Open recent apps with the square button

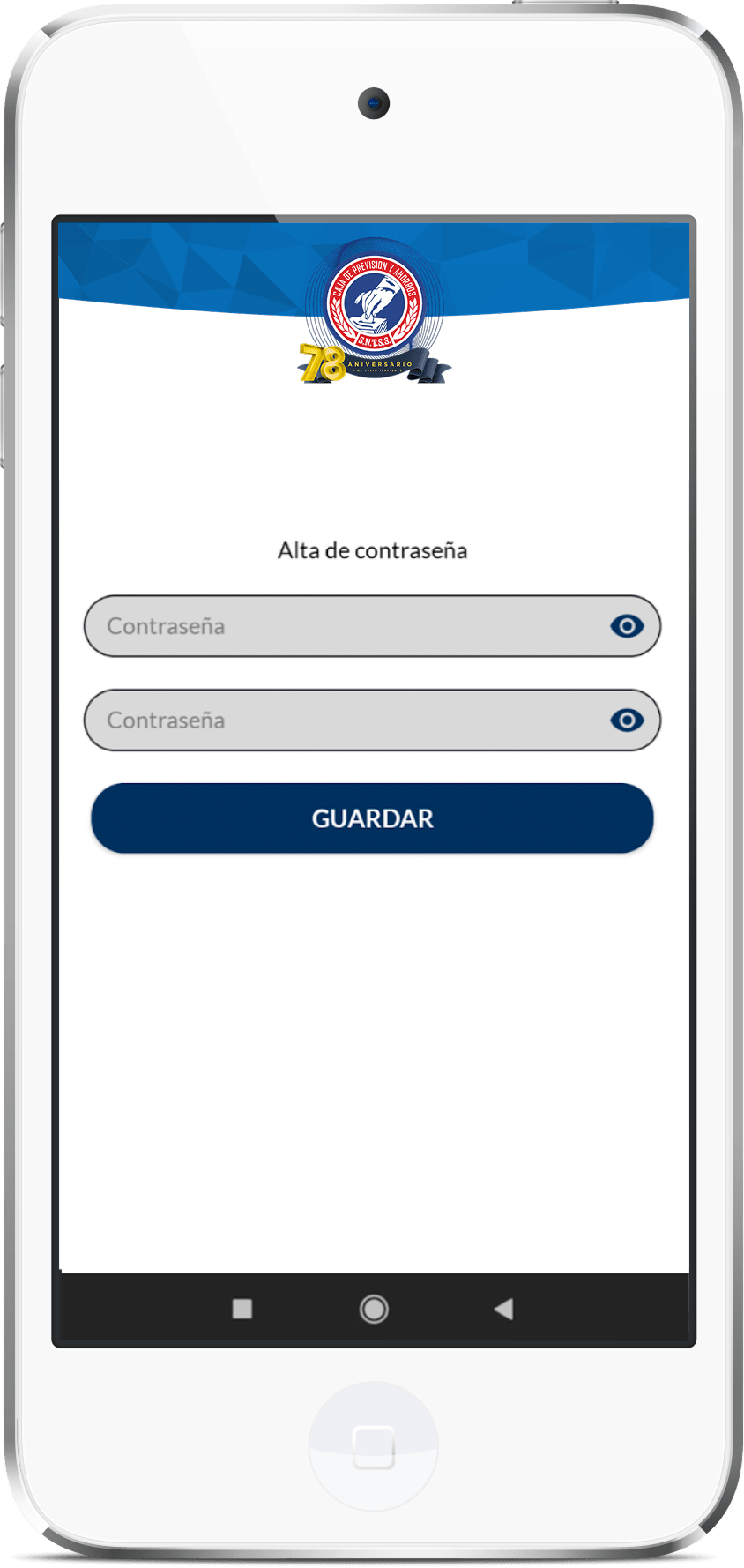(x=242, y=1309)
